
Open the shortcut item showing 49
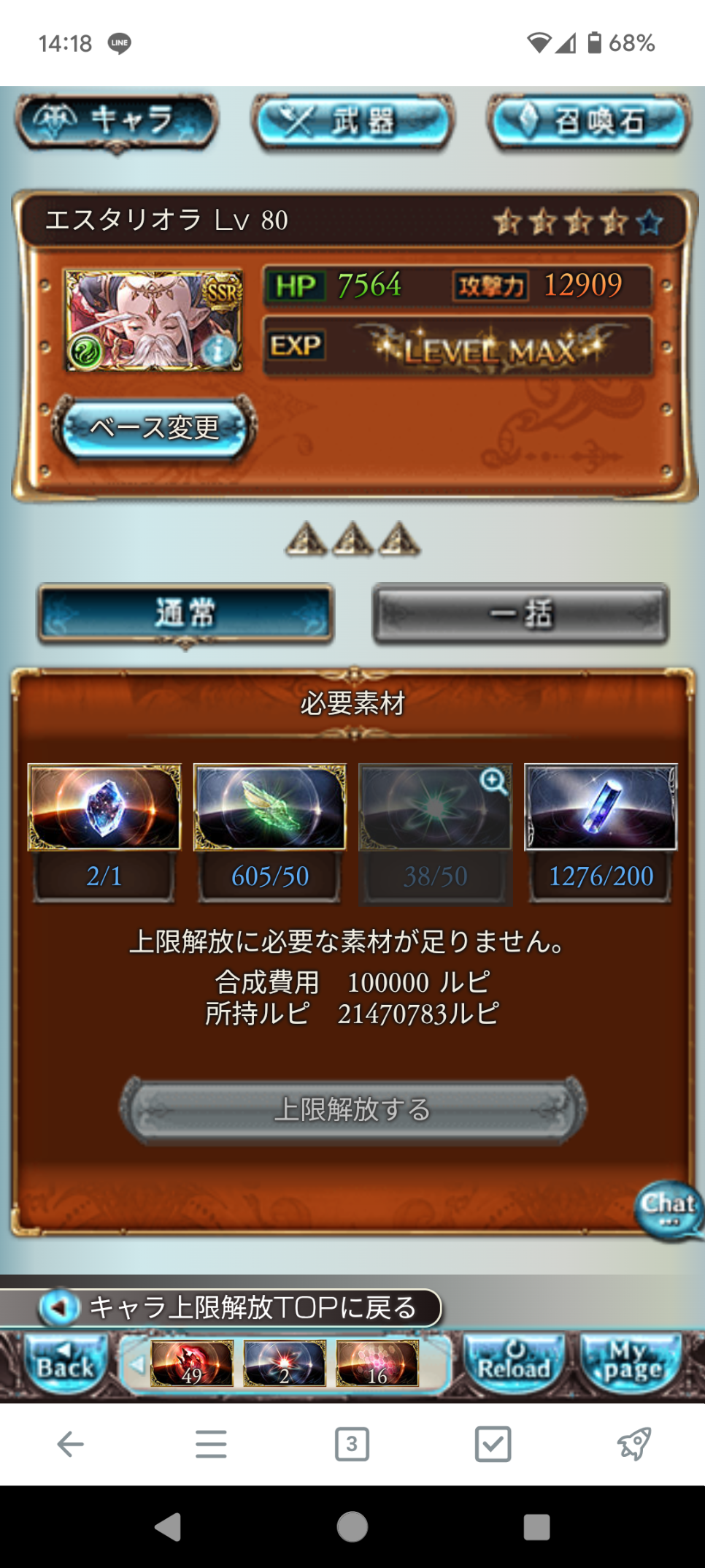tap(192, 1364)
